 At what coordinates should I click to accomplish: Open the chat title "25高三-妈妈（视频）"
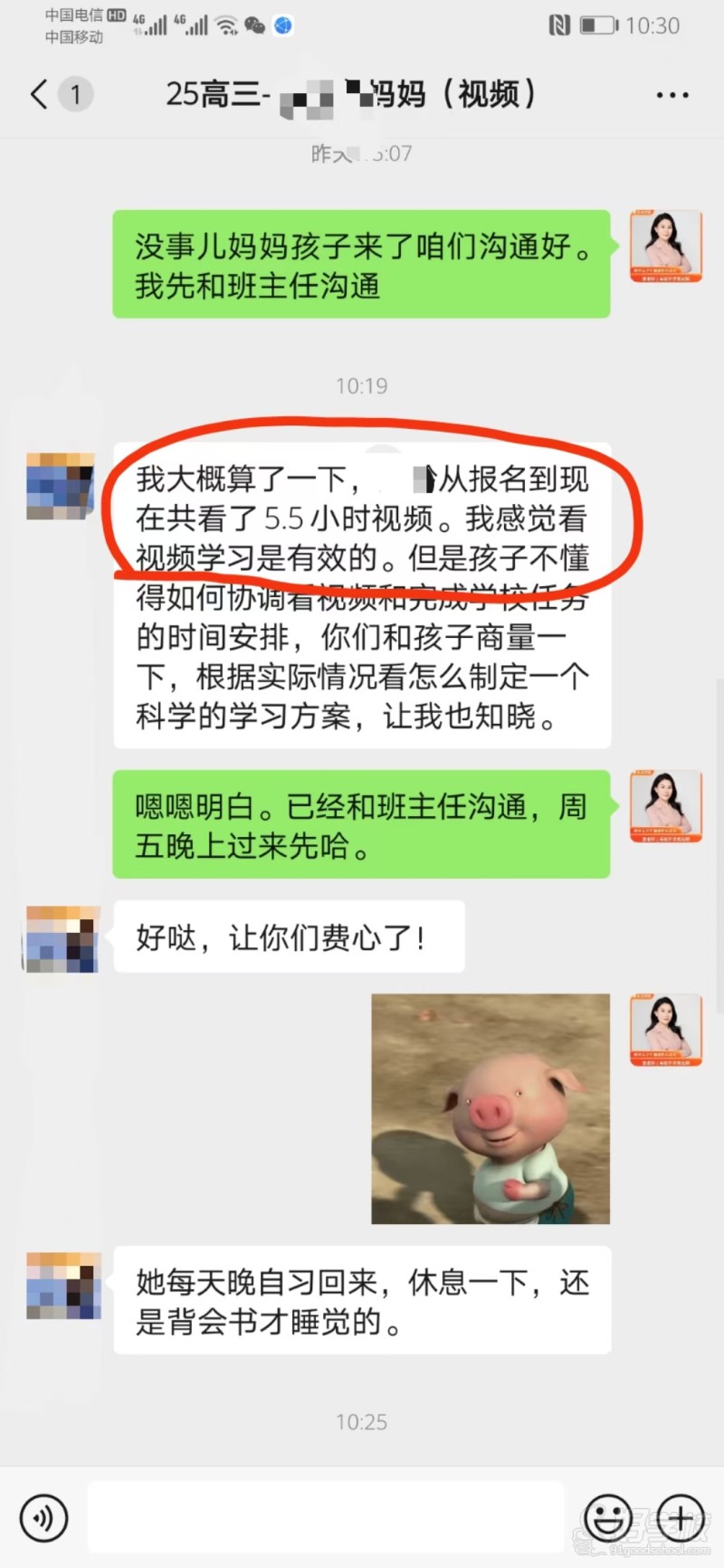point(353,94)
